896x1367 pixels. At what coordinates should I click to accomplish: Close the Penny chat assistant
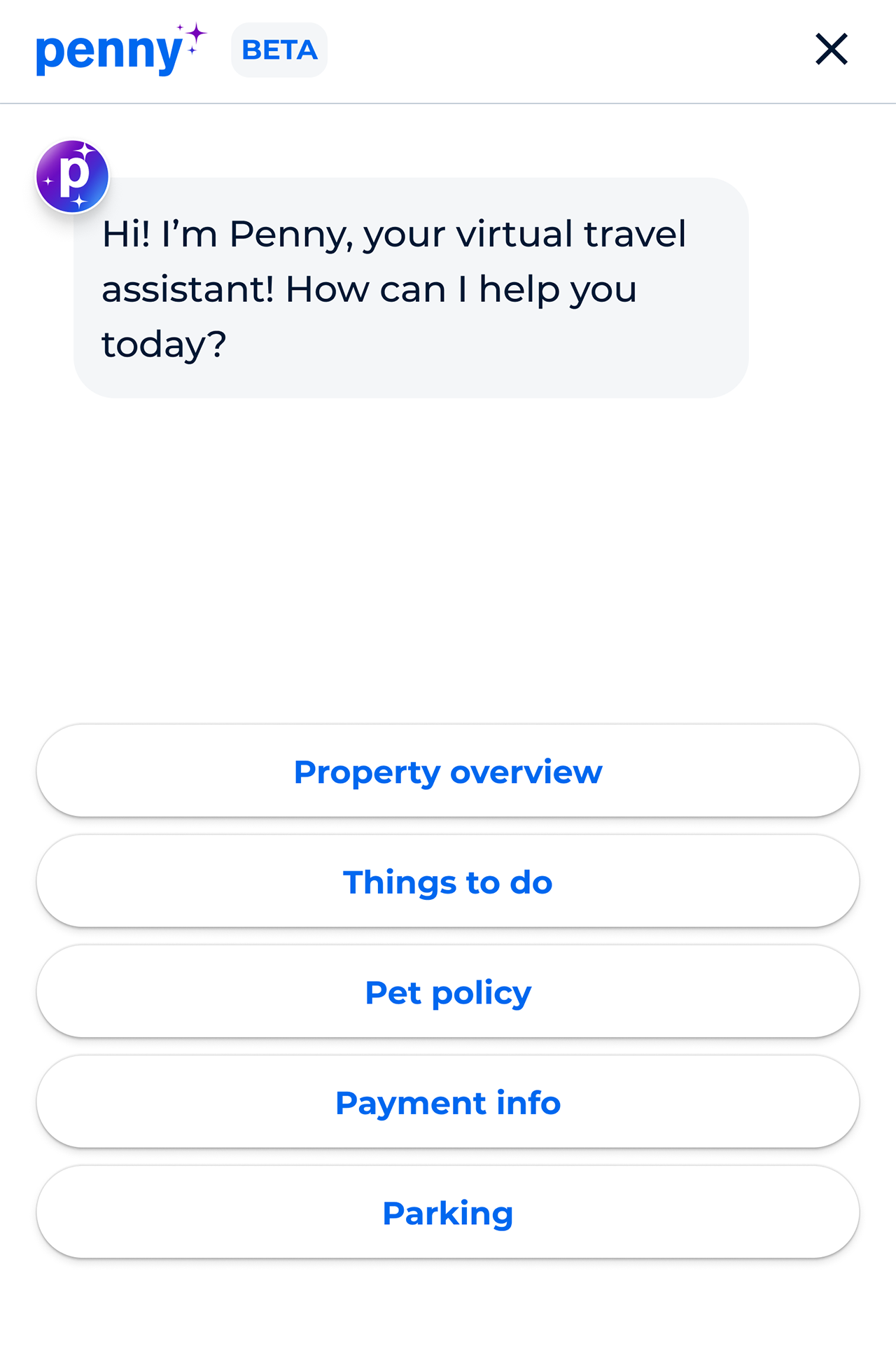tap(832, 50)
